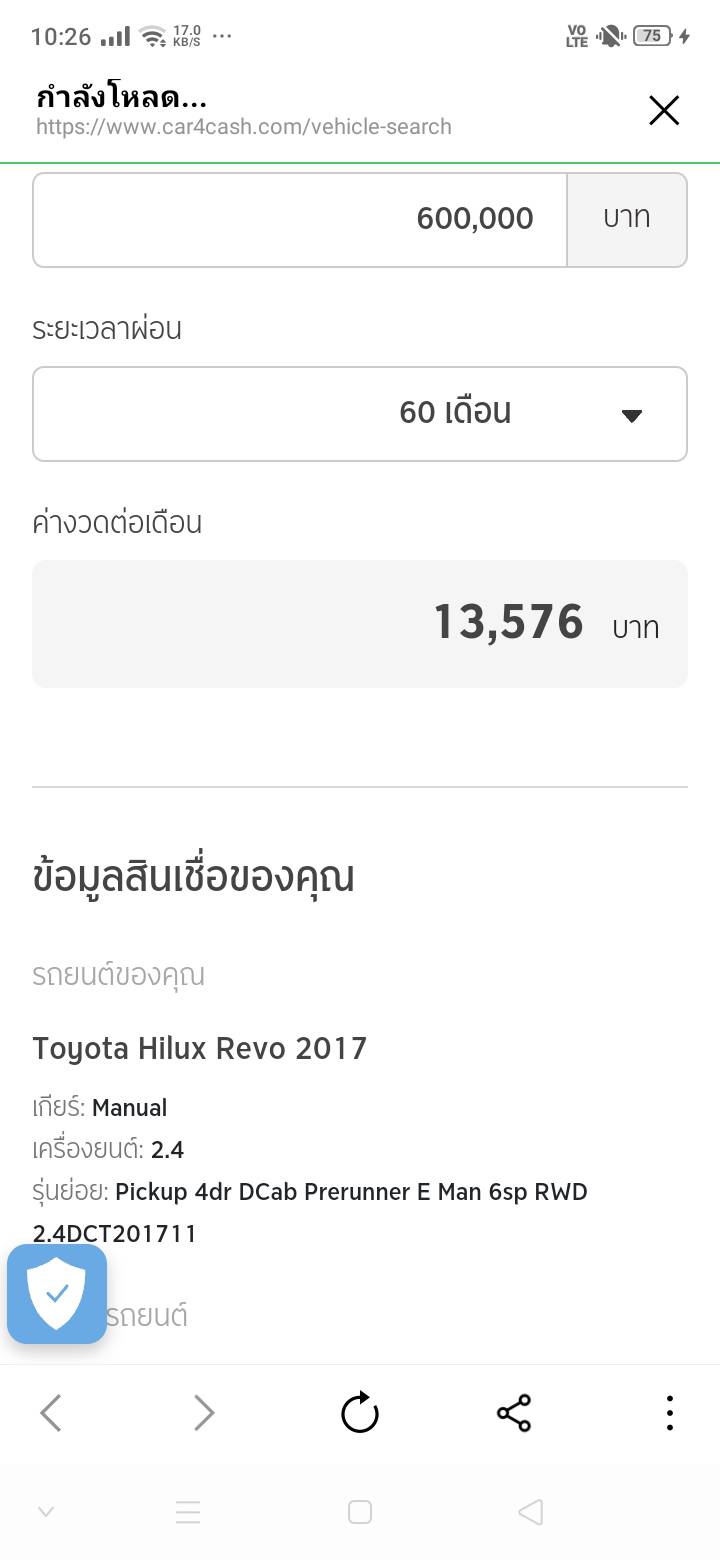This screenshot has width=720, height=1560.
Task: Go back to the previous web page
Action: pyautogui.click(x=51, y=1413)
